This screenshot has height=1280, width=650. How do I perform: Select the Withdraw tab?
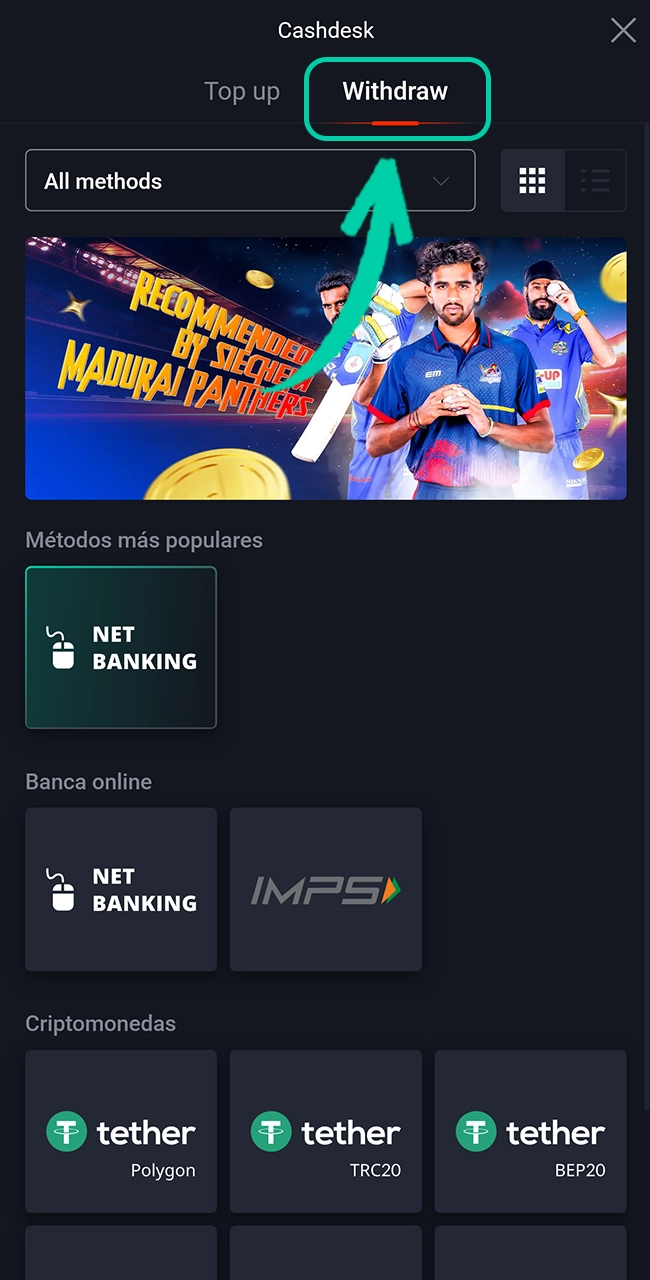(395, 92)
